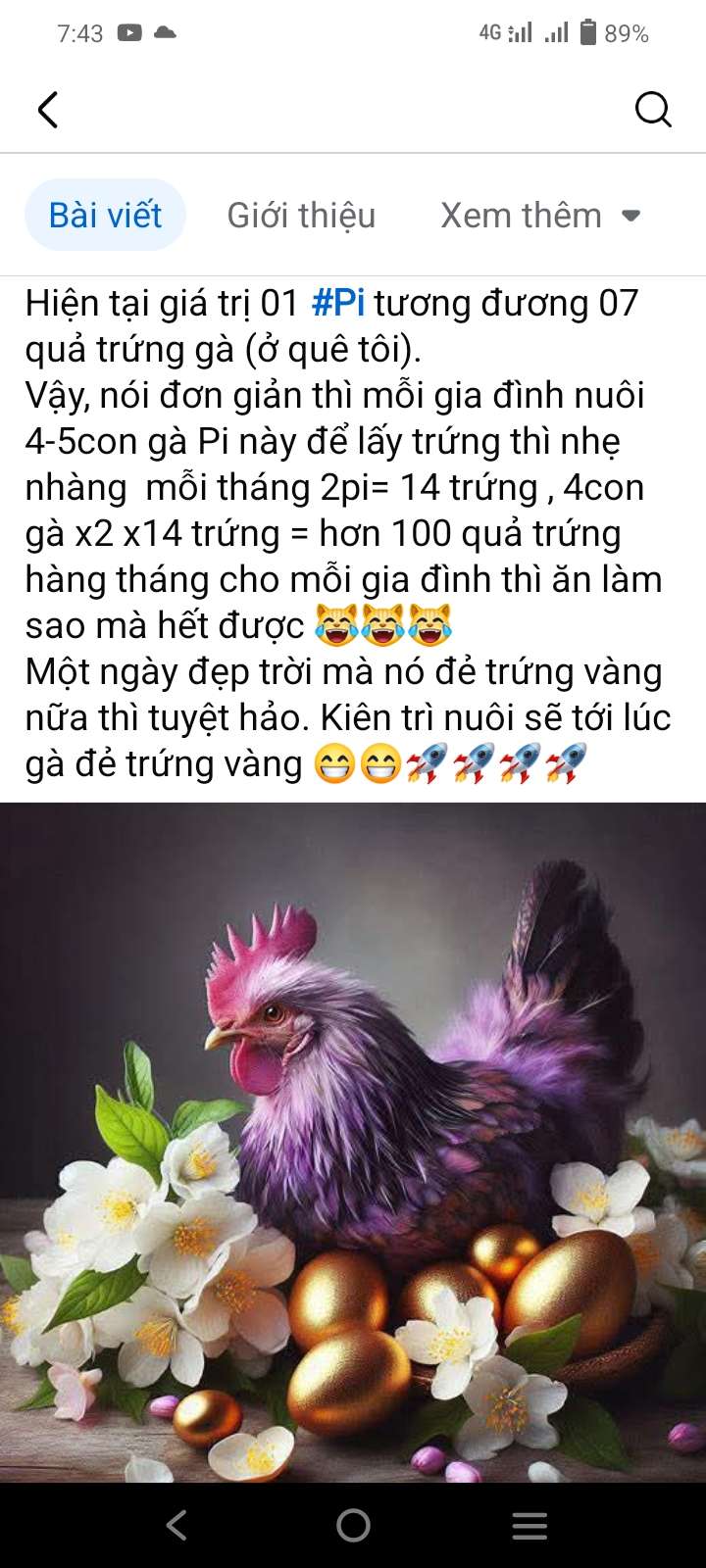Open search with the magnifying glass icon

click(652, 110)
